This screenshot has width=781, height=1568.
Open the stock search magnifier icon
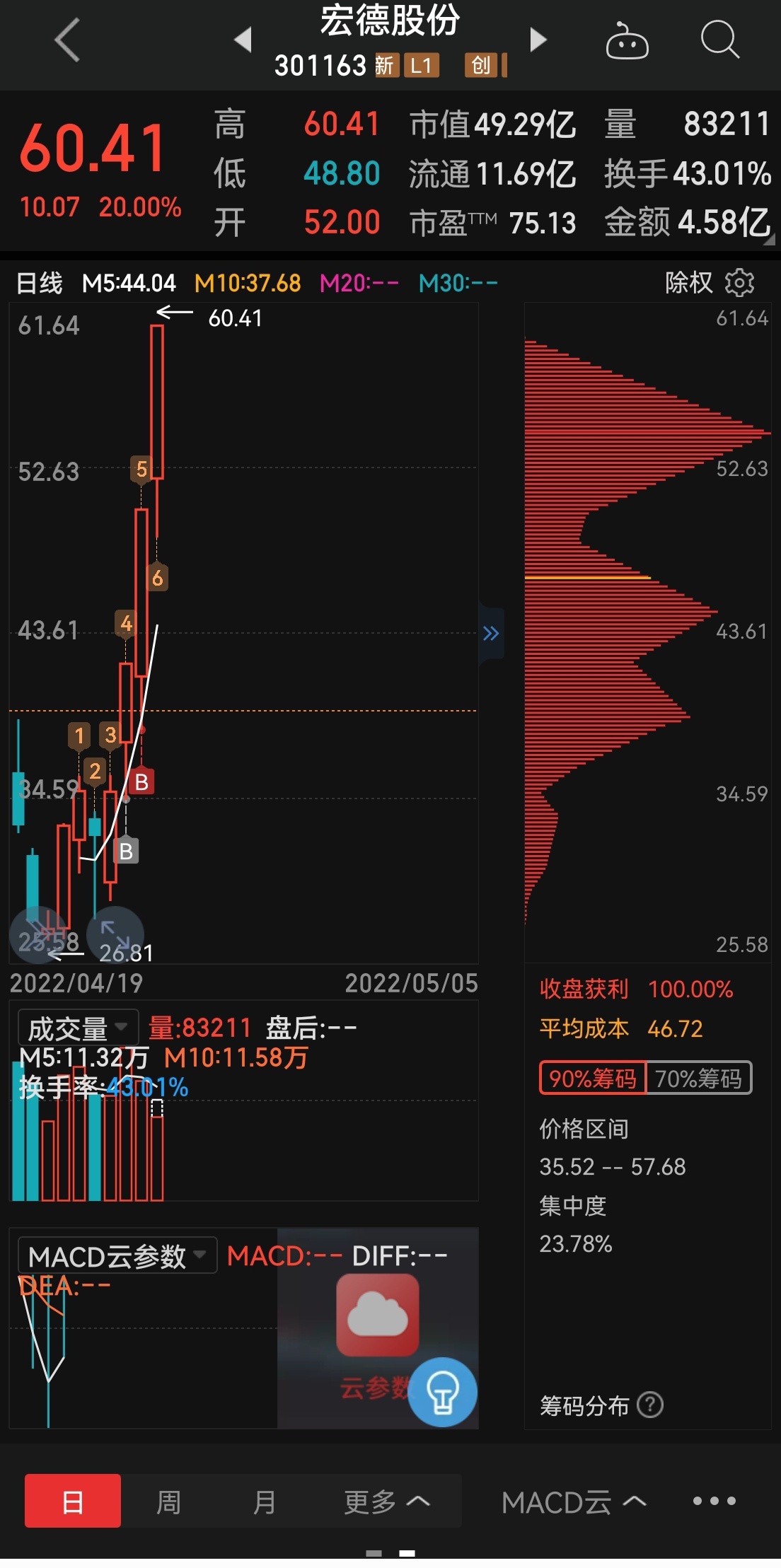[720, 40]
